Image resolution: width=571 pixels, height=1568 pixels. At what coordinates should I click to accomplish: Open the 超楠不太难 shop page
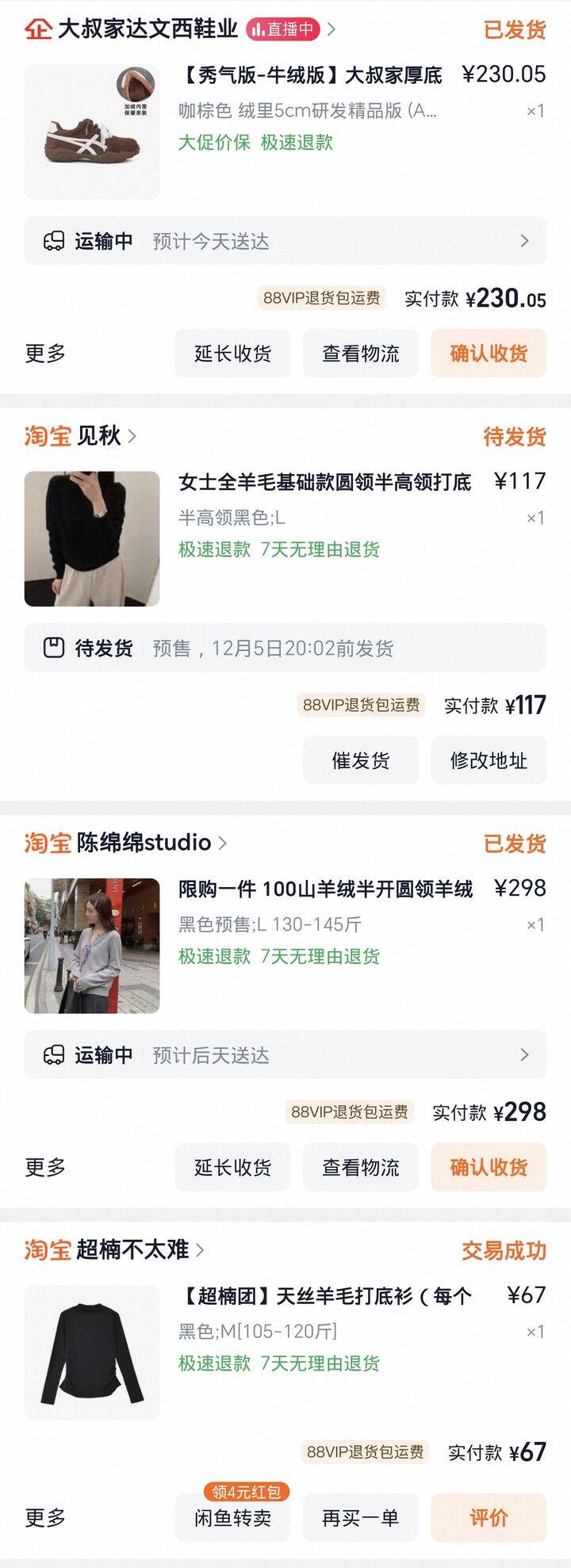pyautogui.click(x=132, y=1250)
